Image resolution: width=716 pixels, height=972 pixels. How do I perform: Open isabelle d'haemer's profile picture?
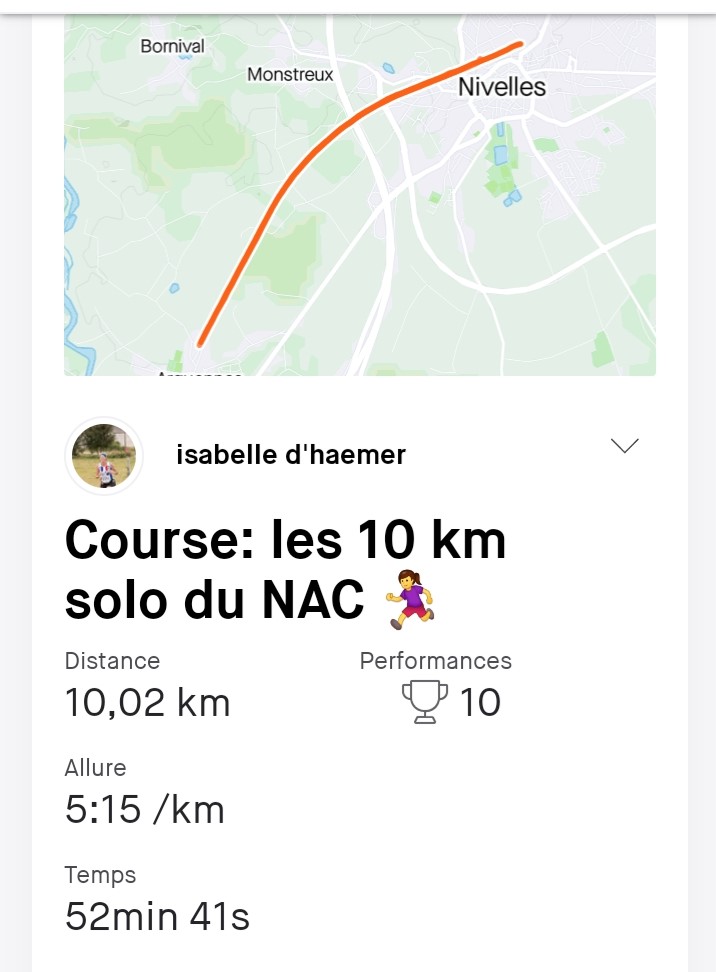tap(104, 455)
